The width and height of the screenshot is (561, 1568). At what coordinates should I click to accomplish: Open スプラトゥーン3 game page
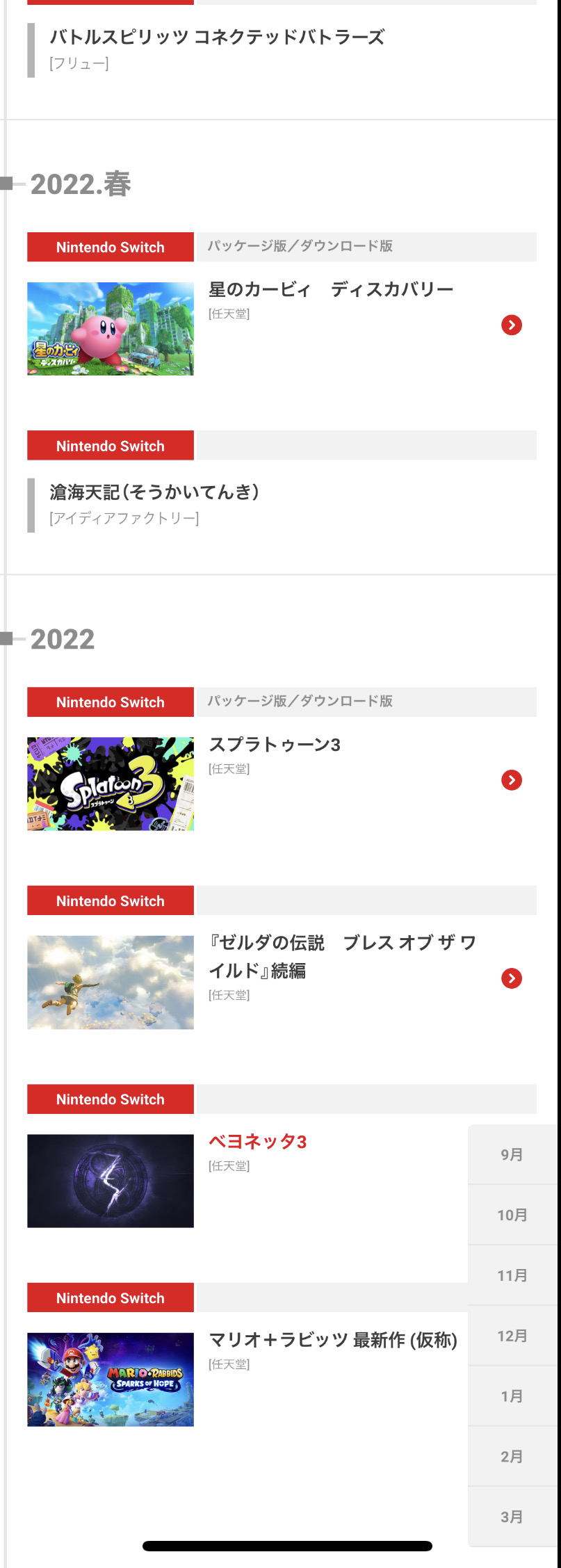(275, 745)
